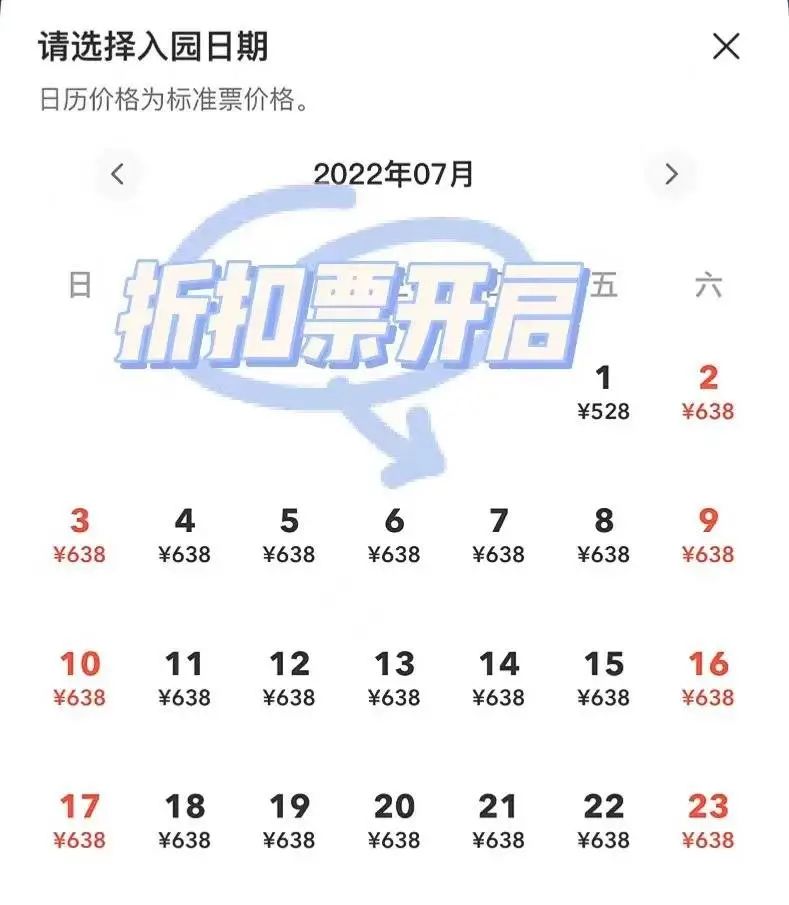Select July 5 as entry date
This screenshot has height=905, width=789.
(289, 534)
